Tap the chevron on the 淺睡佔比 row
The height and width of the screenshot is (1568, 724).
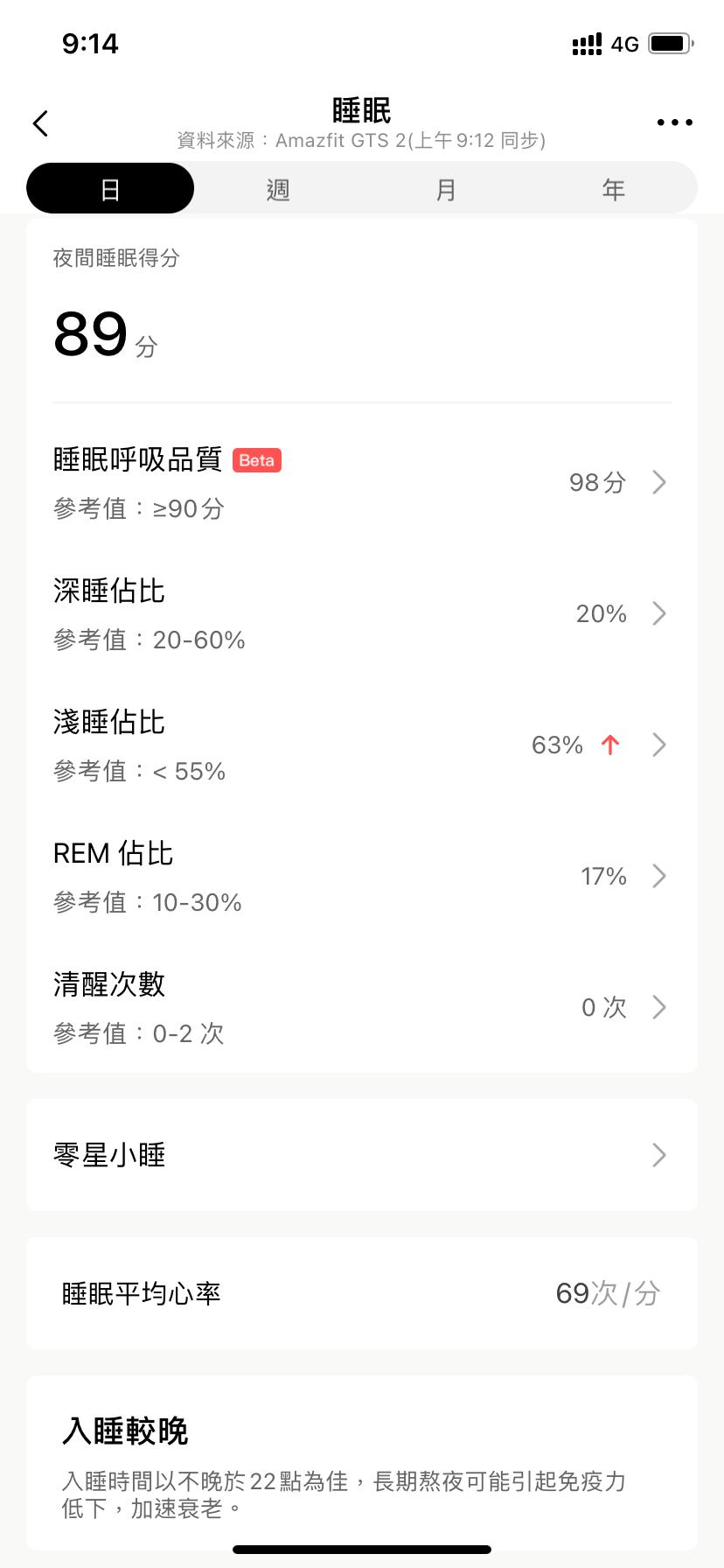[660, 745]
